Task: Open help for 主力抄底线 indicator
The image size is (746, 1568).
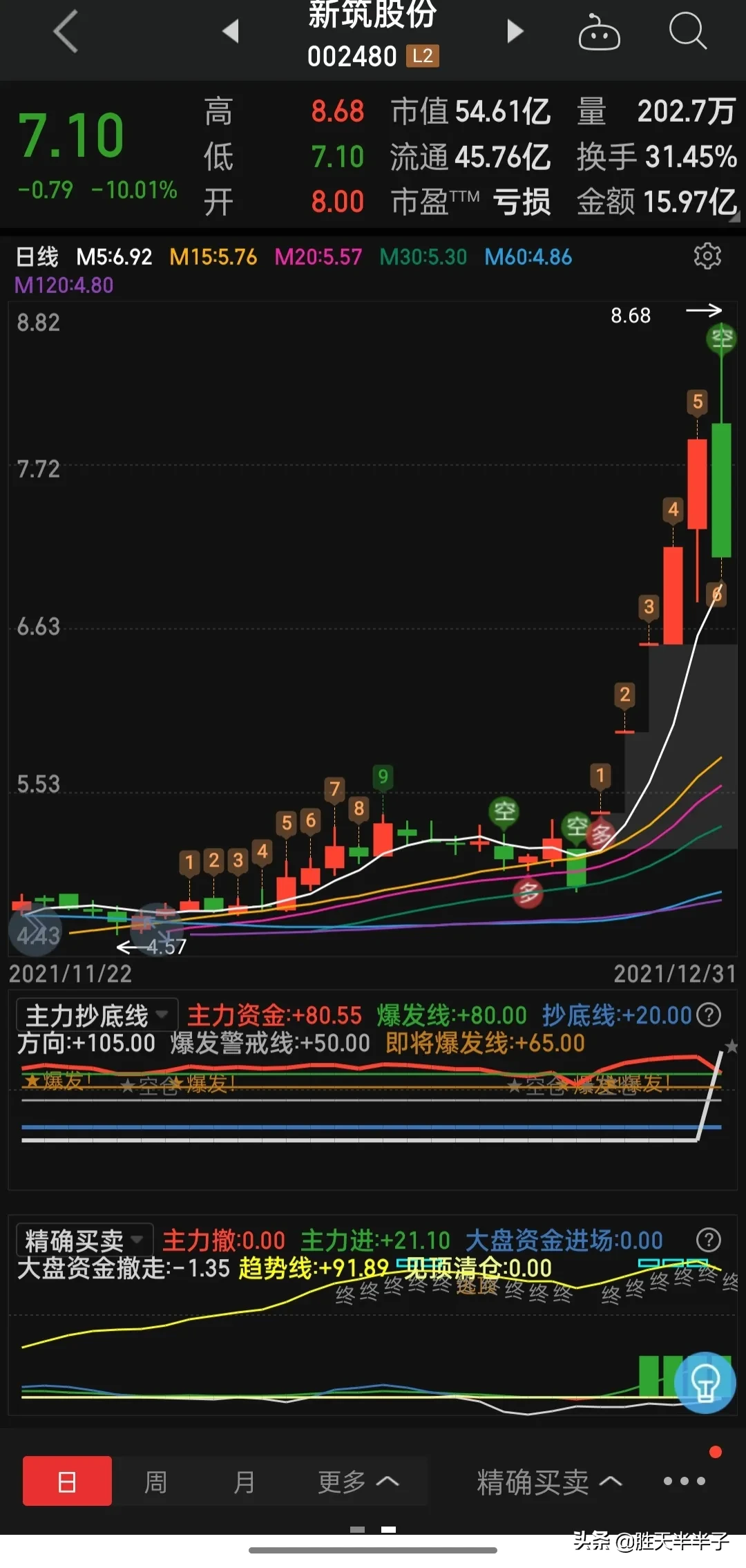Action: [x=709, y=1014]
